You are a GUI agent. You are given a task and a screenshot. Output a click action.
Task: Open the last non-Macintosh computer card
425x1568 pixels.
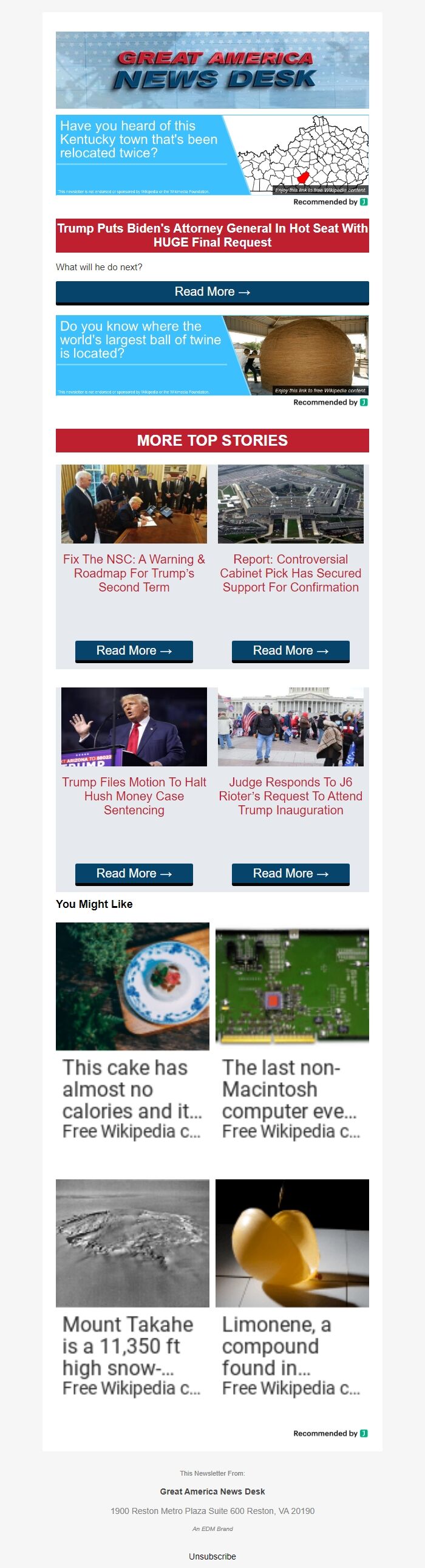click(291, 1031)
